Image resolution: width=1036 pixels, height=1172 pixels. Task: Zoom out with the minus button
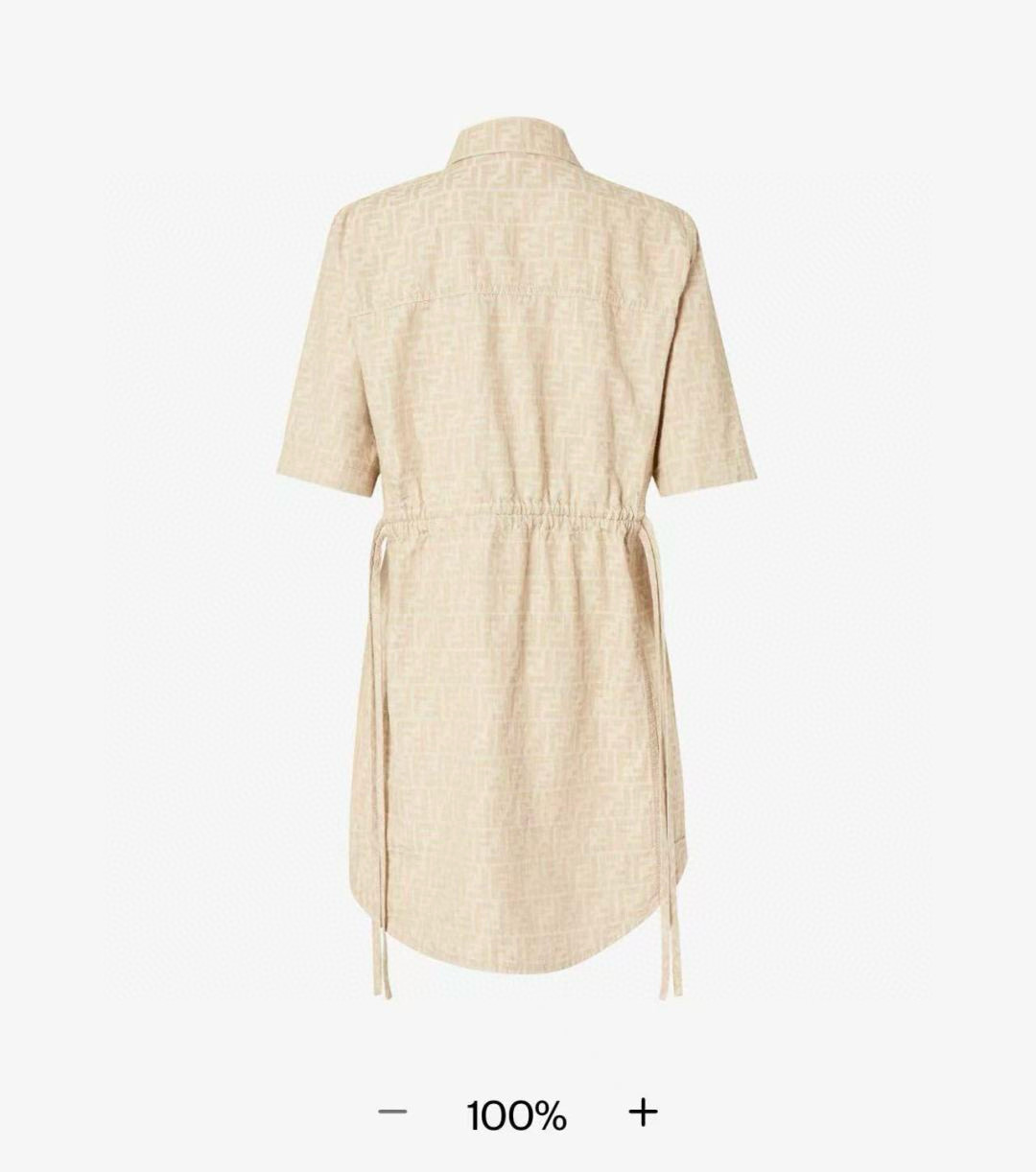pyautogui.click(x=392, y=1113)
